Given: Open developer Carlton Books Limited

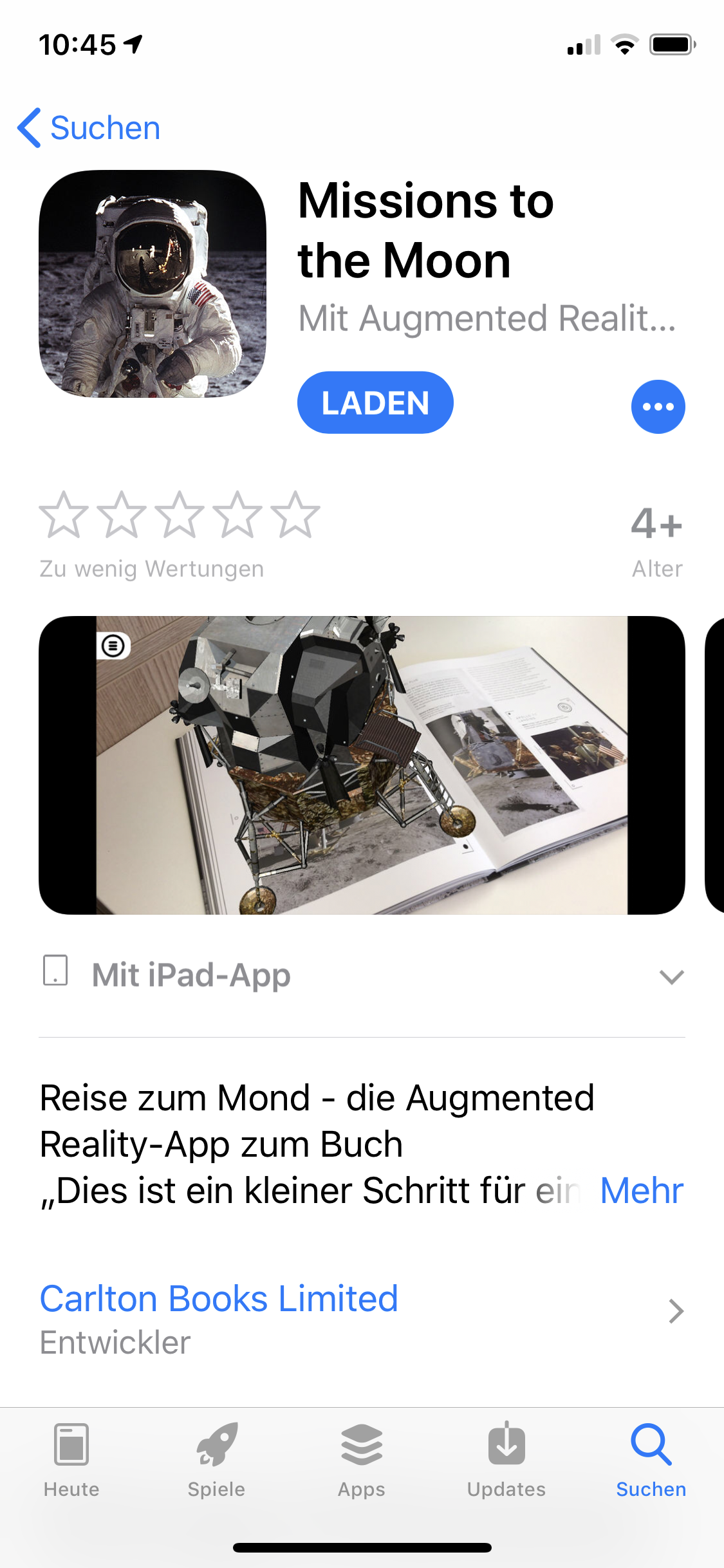Looking at the screenshot, I should coord(219,1299).
